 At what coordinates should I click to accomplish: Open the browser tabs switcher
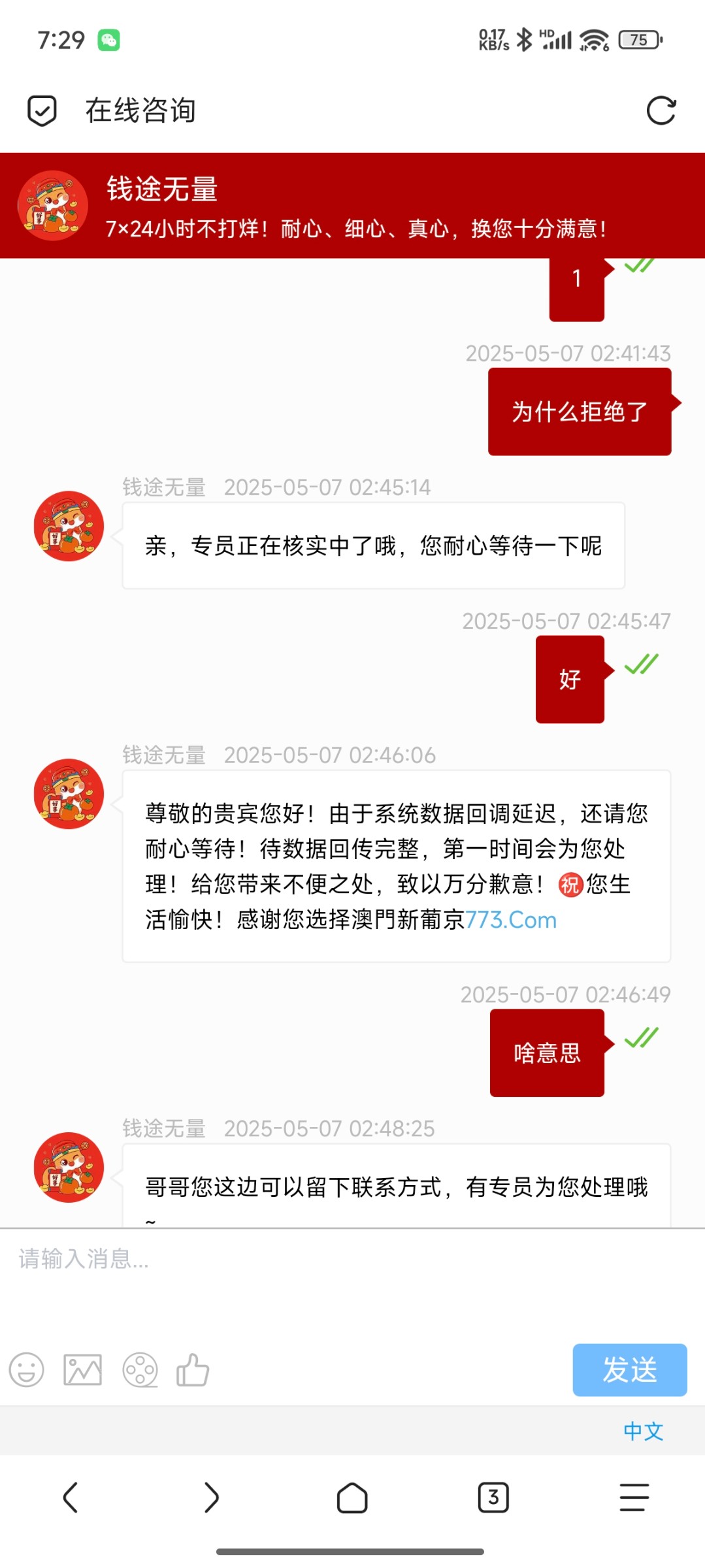pos(493,1497)
